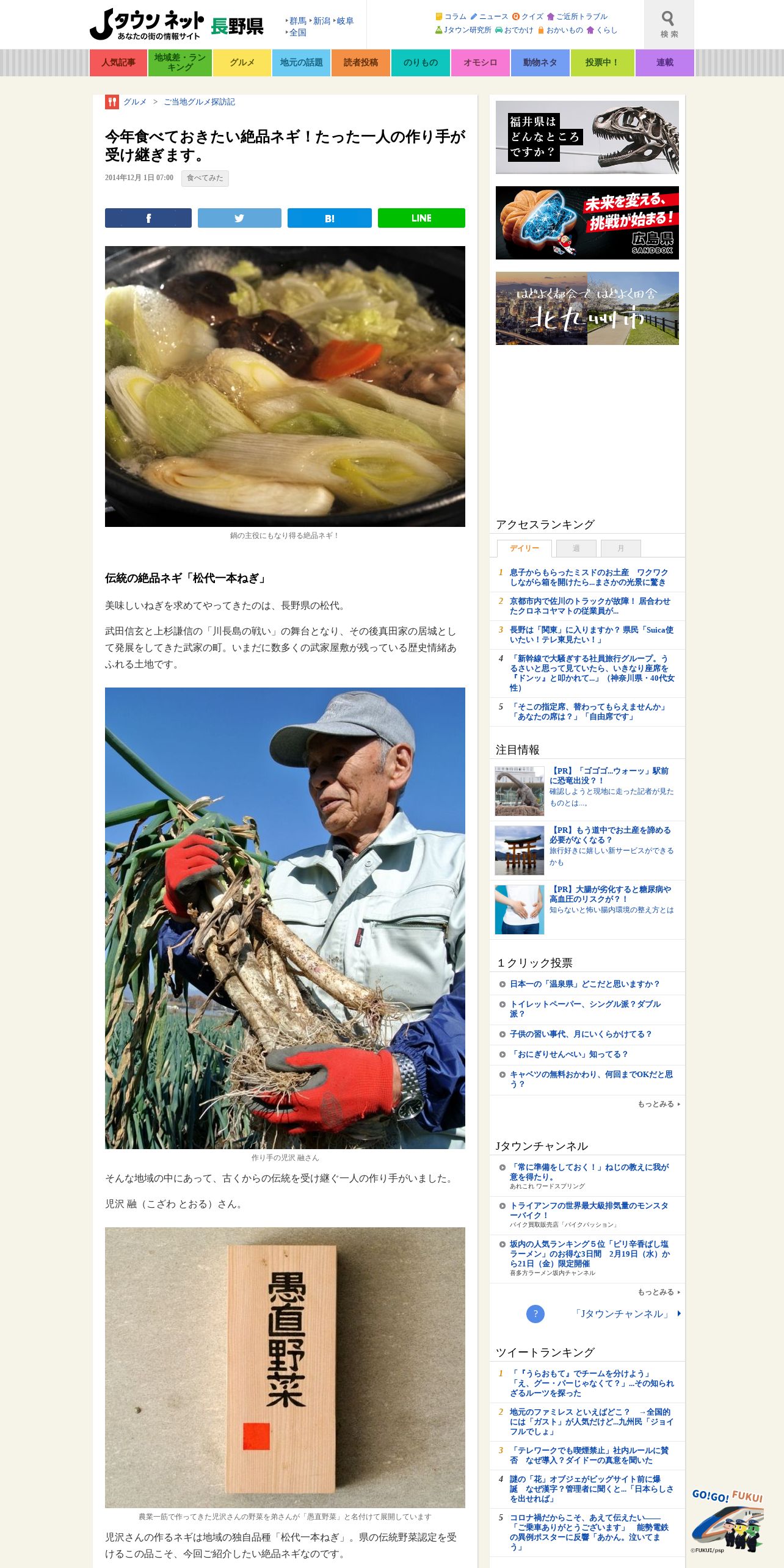784x1568 pixels.
Task: Switch to the 動物ネタ navigation tab
Action: 540,63
